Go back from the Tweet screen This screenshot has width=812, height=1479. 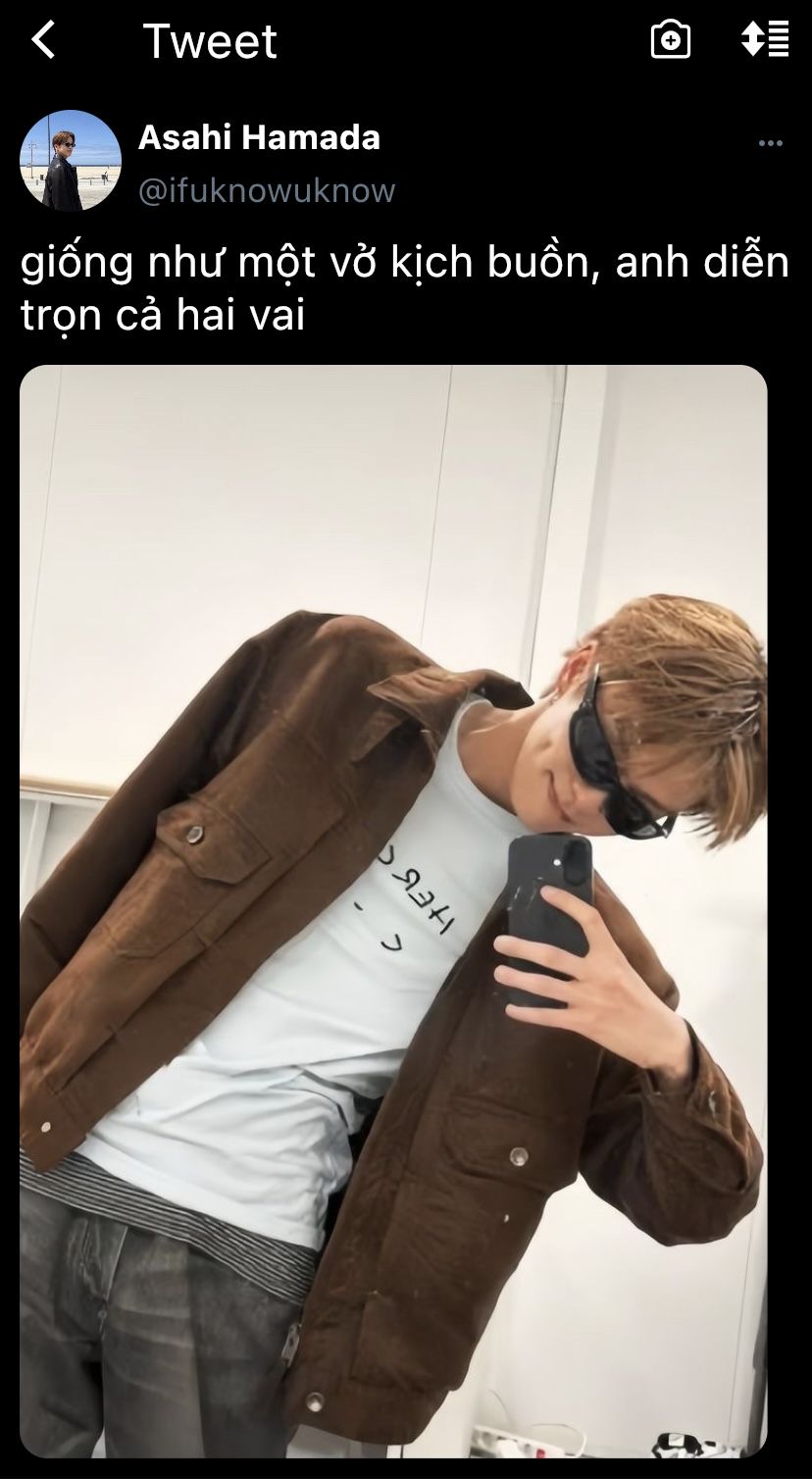(x=43, y=41)
